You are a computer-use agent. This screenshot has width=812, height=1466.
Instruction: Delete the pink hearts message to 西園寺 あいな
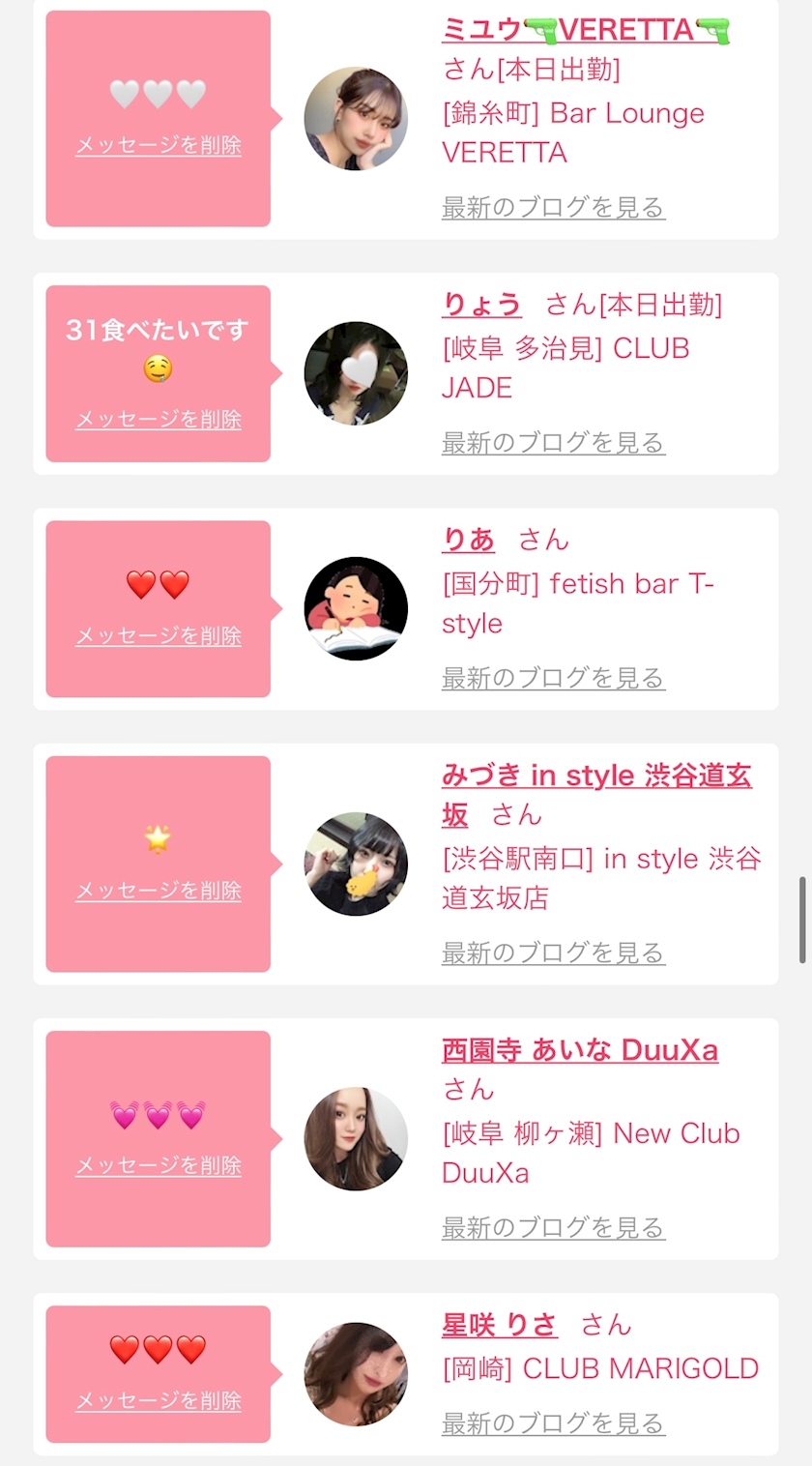pos(159,1165)
